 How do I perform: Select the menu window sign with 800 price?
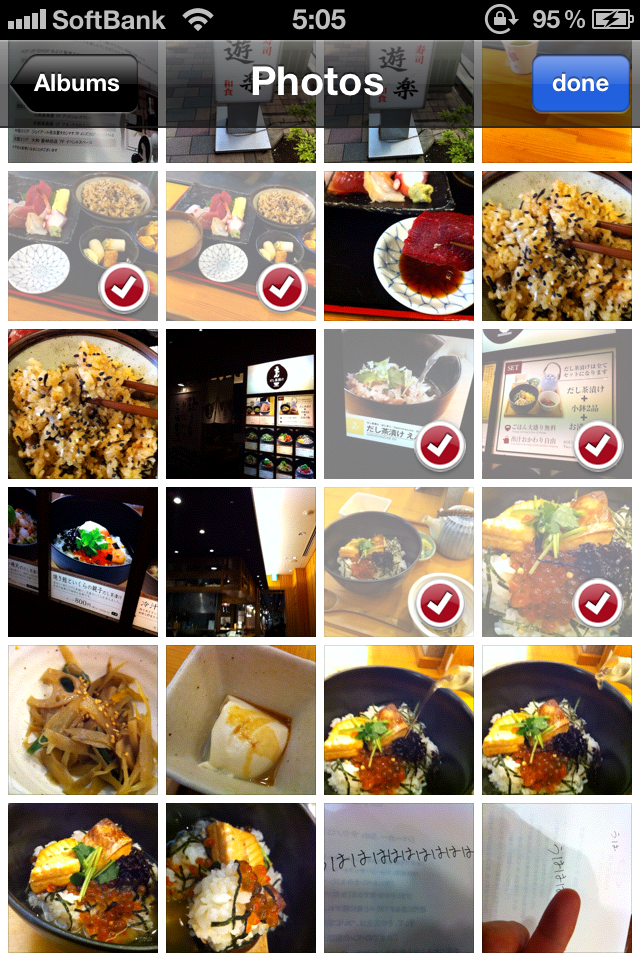[x=82, y=562]
